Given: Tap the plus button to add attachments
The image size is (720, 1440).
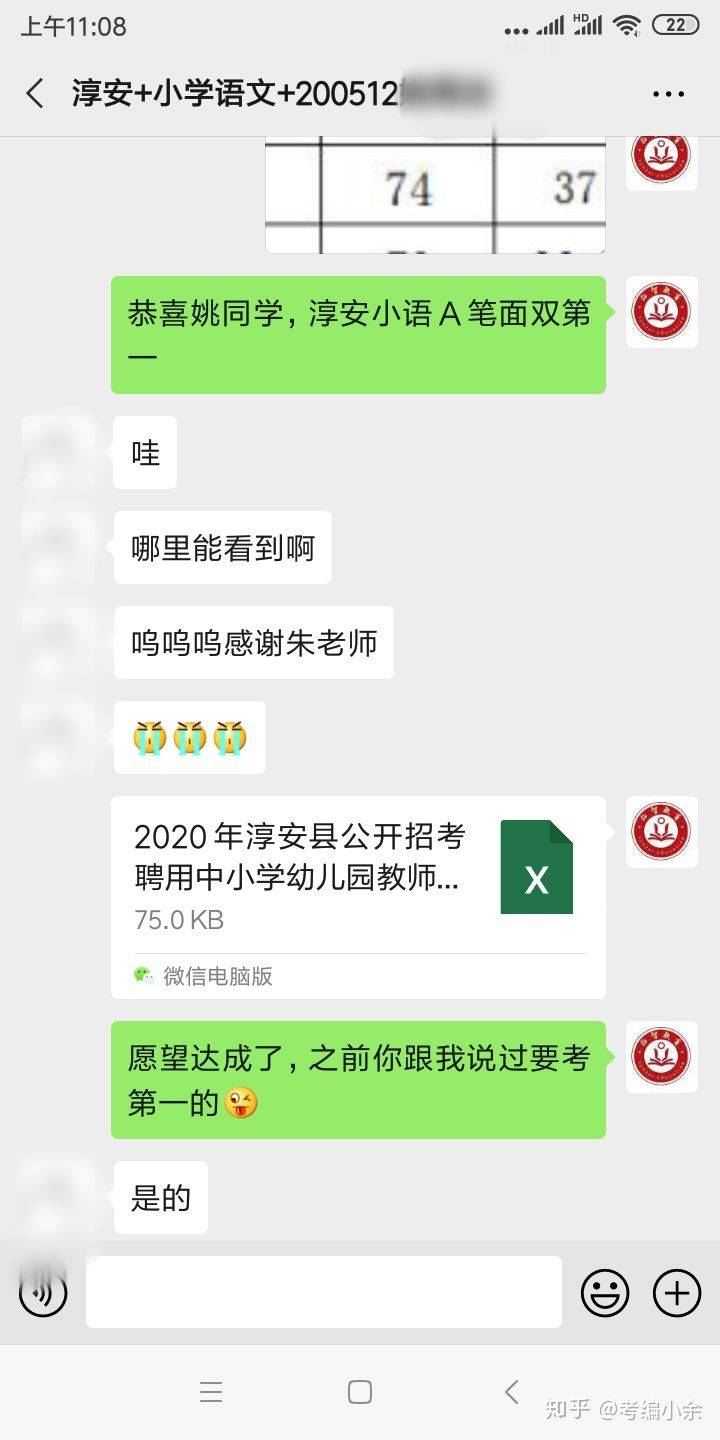Looking at the screenshot, I should [675, 1292].
